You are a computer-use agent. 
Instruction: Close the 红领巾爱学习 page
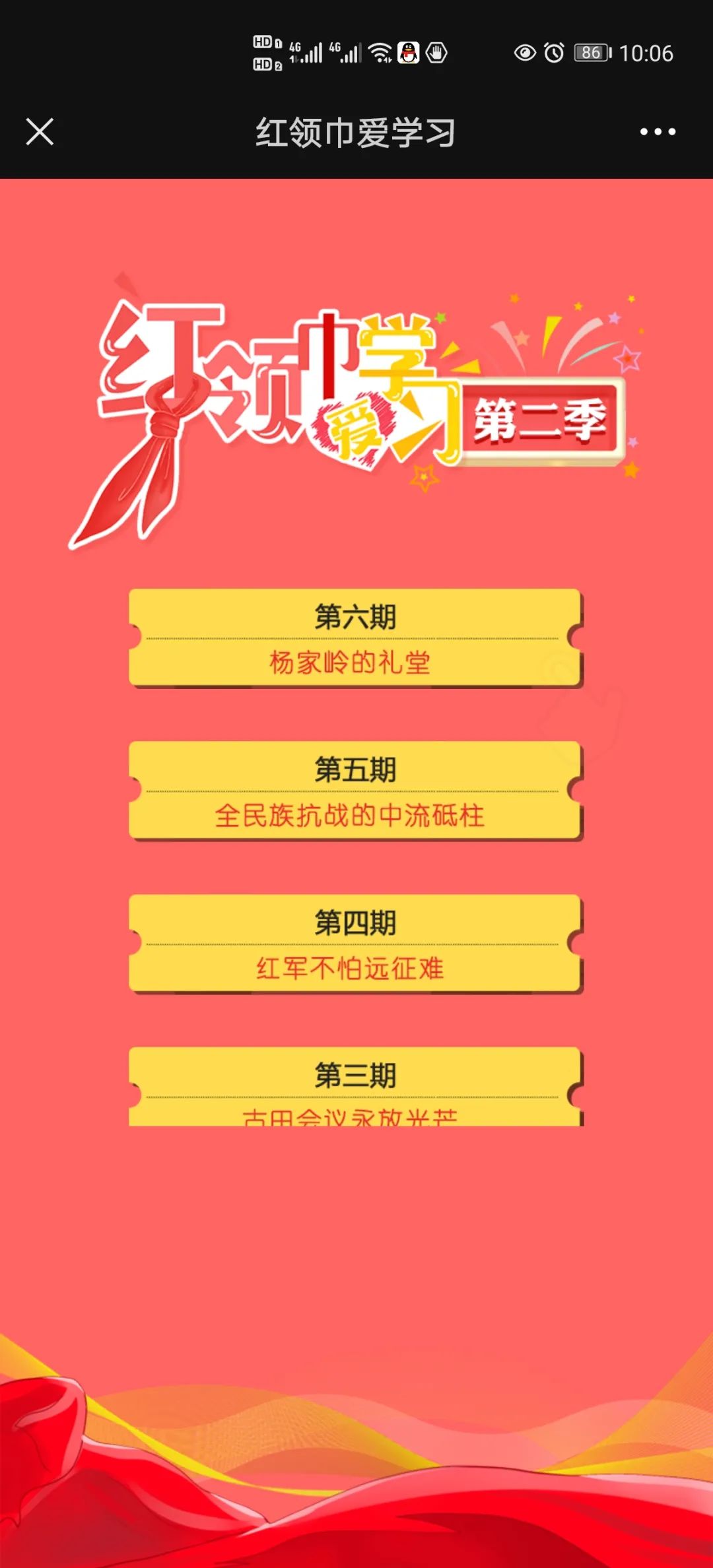40,131
